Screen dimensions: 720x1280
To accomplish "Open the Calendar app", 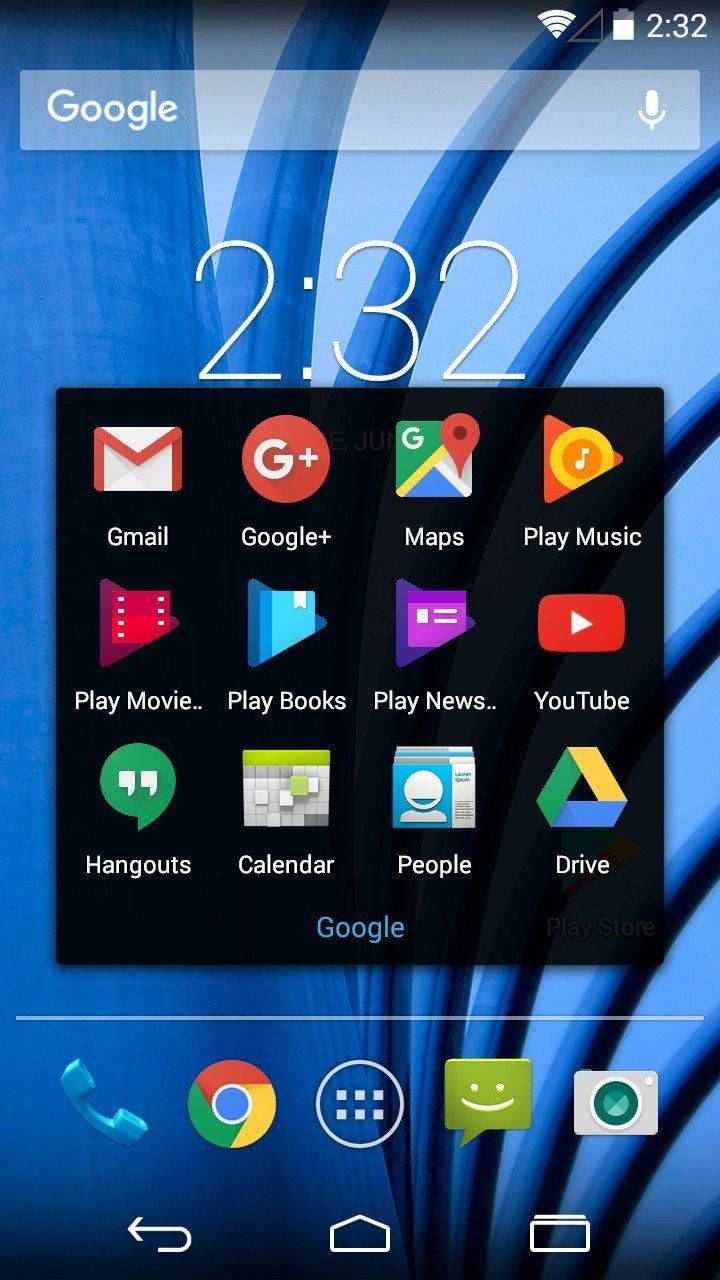I will (286, 786).
